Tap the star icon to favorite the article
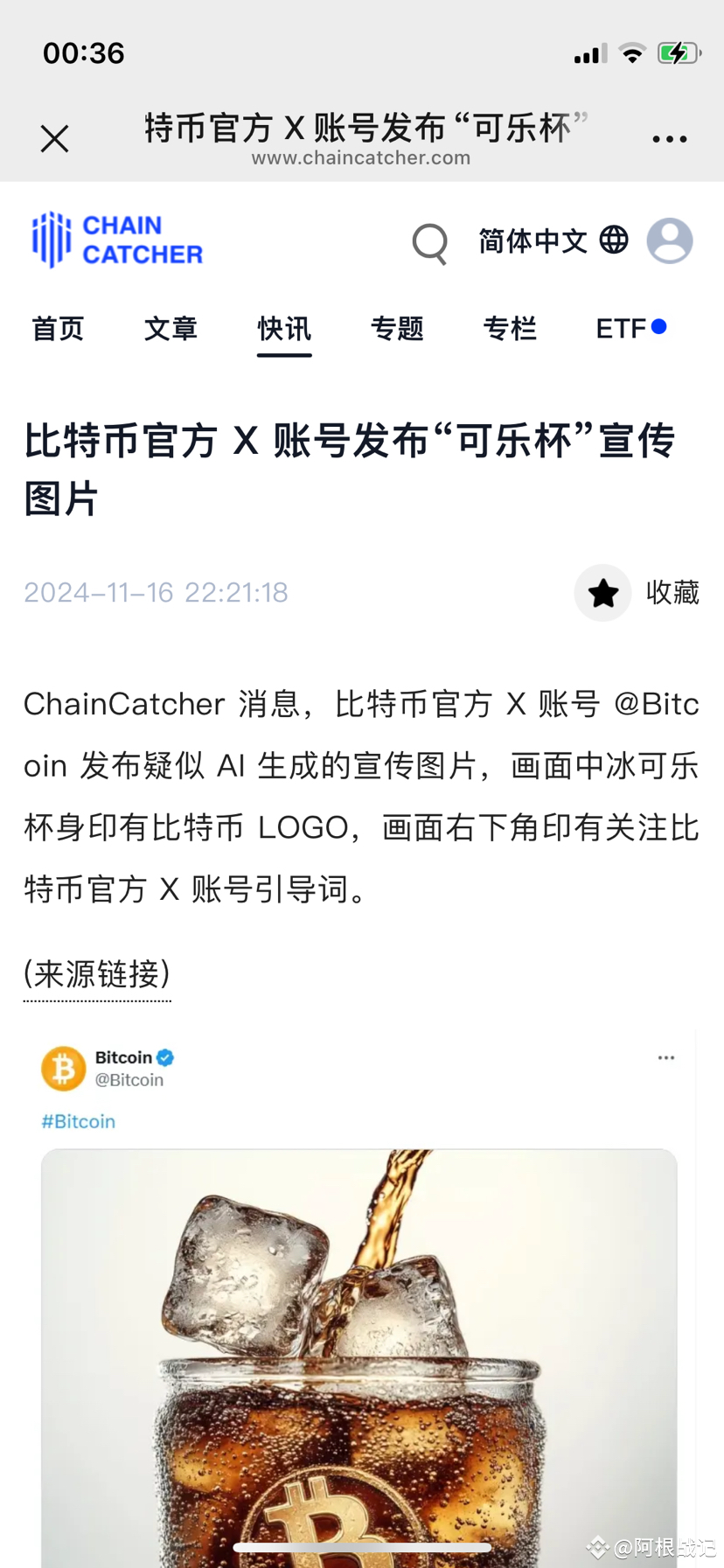Viewport: 724px width, 1568px height. click(x=602, y=593)
